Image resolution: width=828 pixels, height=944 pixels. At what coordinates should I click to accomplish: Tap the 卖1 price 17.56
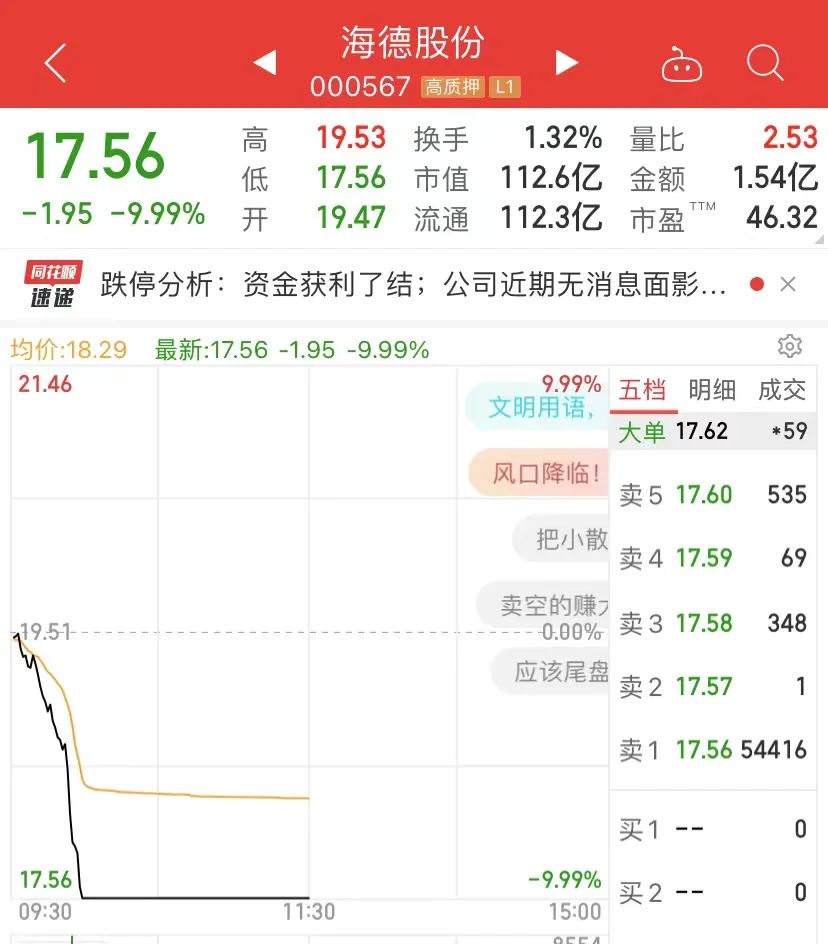tap(704, 750)
